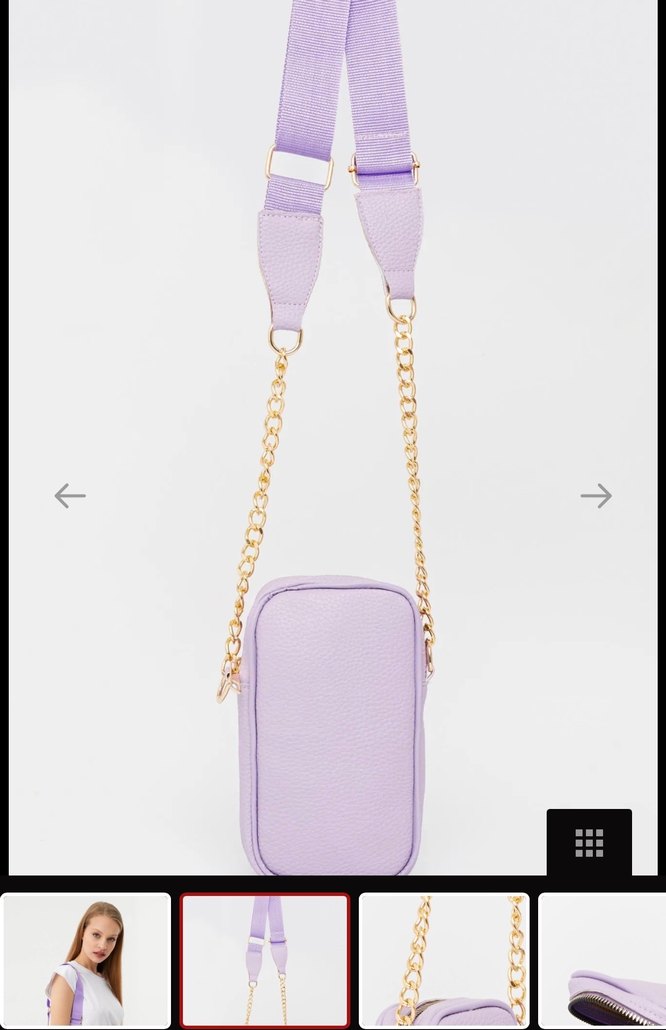Go to the next product image
This screenshot has width=666, height=1030.
click(x=596, y=495)
